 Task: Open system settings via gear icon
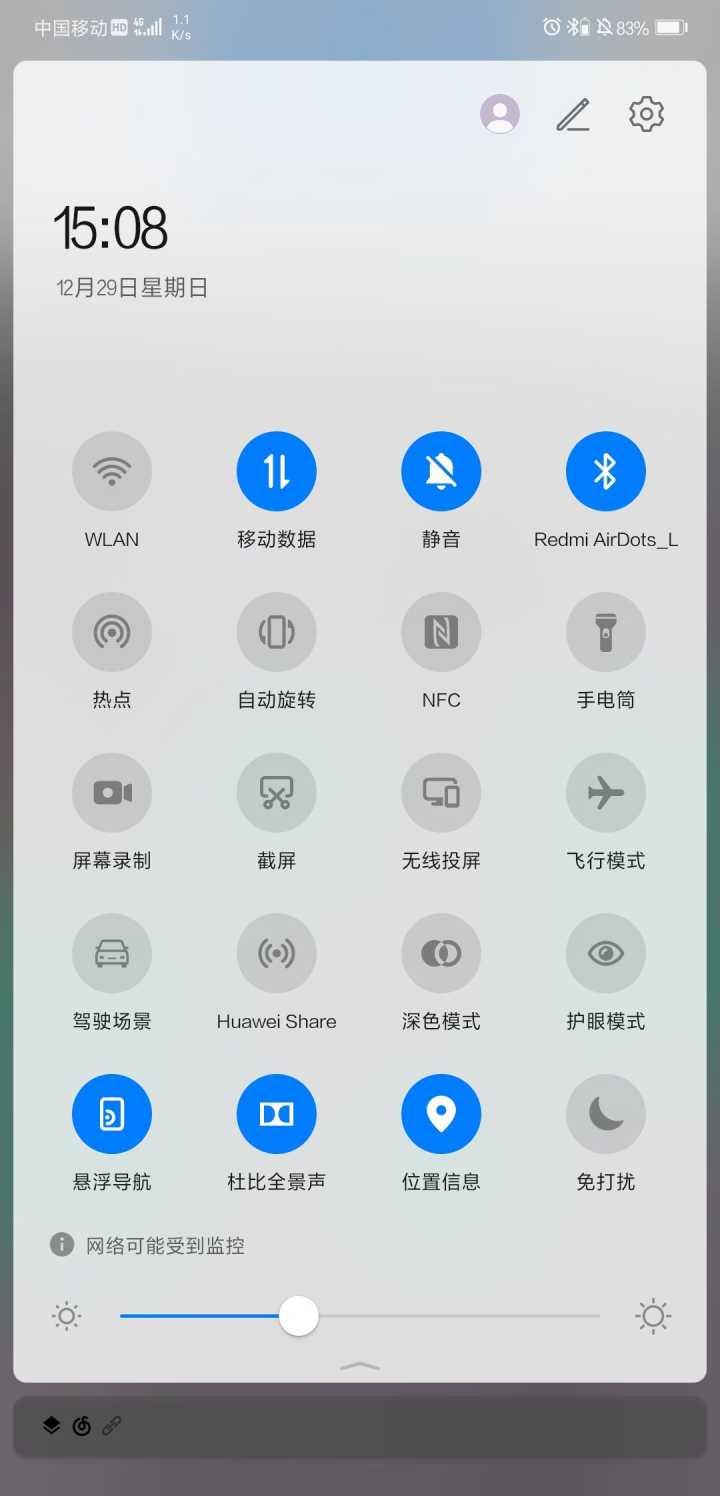[x=645, y=114]
